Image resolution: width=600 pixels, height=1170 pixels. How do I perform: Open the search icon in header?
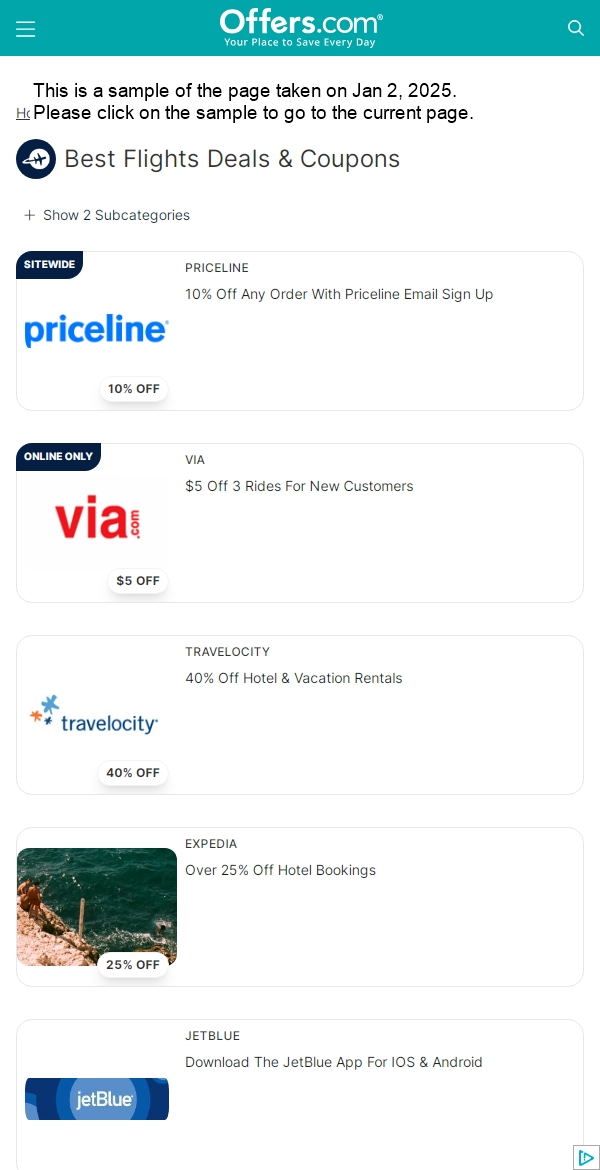575,28
